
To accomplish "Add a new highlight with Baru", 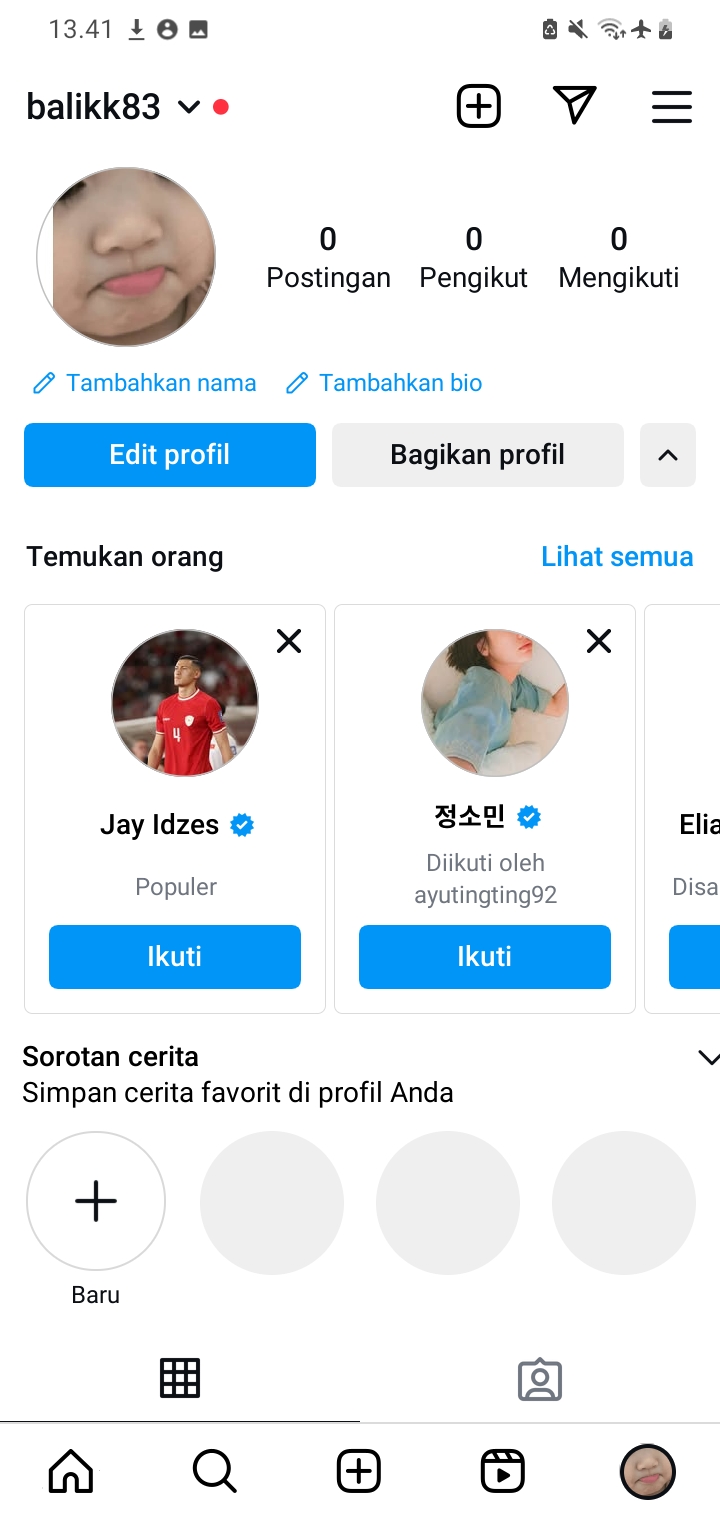I will click(x=96, y=1201).
